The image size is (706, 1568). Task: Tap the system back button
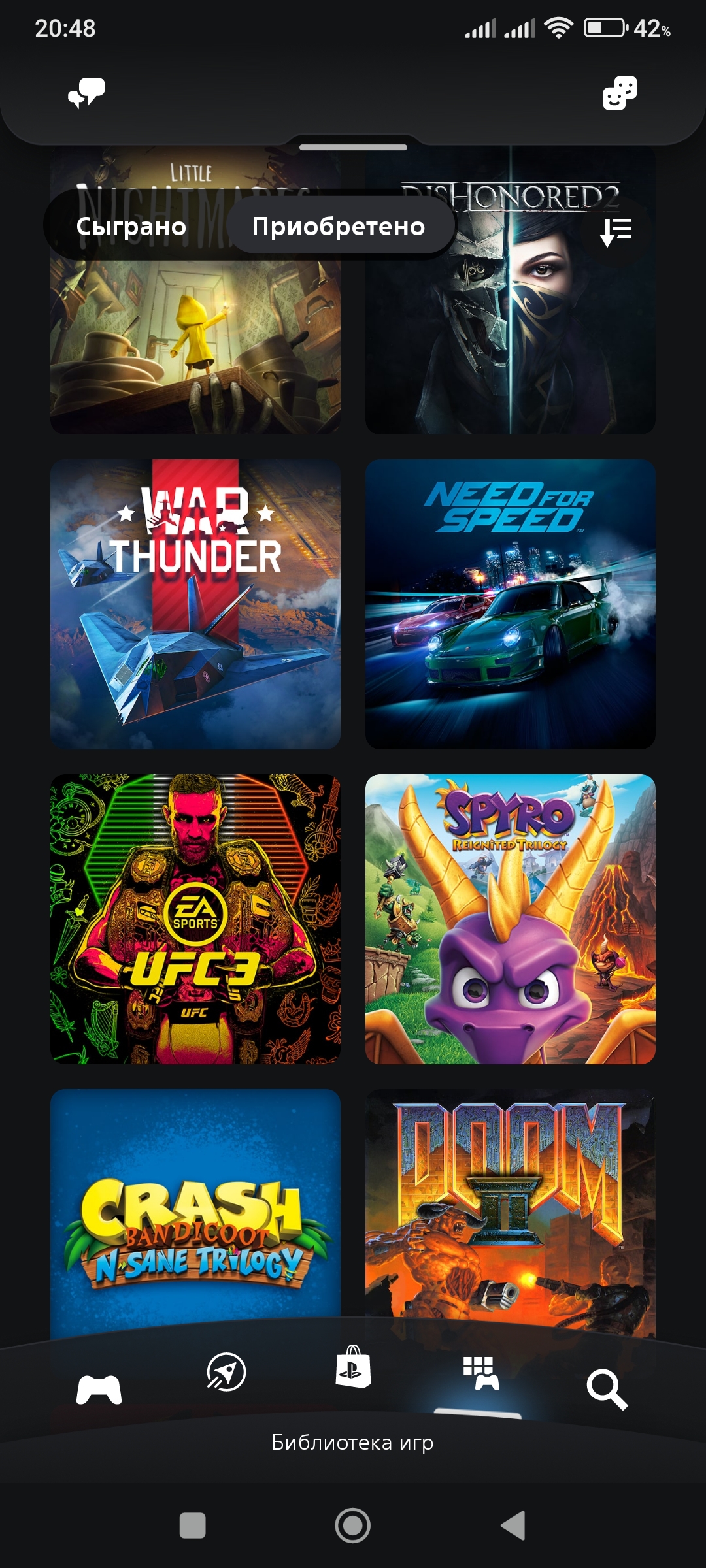pyautogui.click(x=513, y=1526)
